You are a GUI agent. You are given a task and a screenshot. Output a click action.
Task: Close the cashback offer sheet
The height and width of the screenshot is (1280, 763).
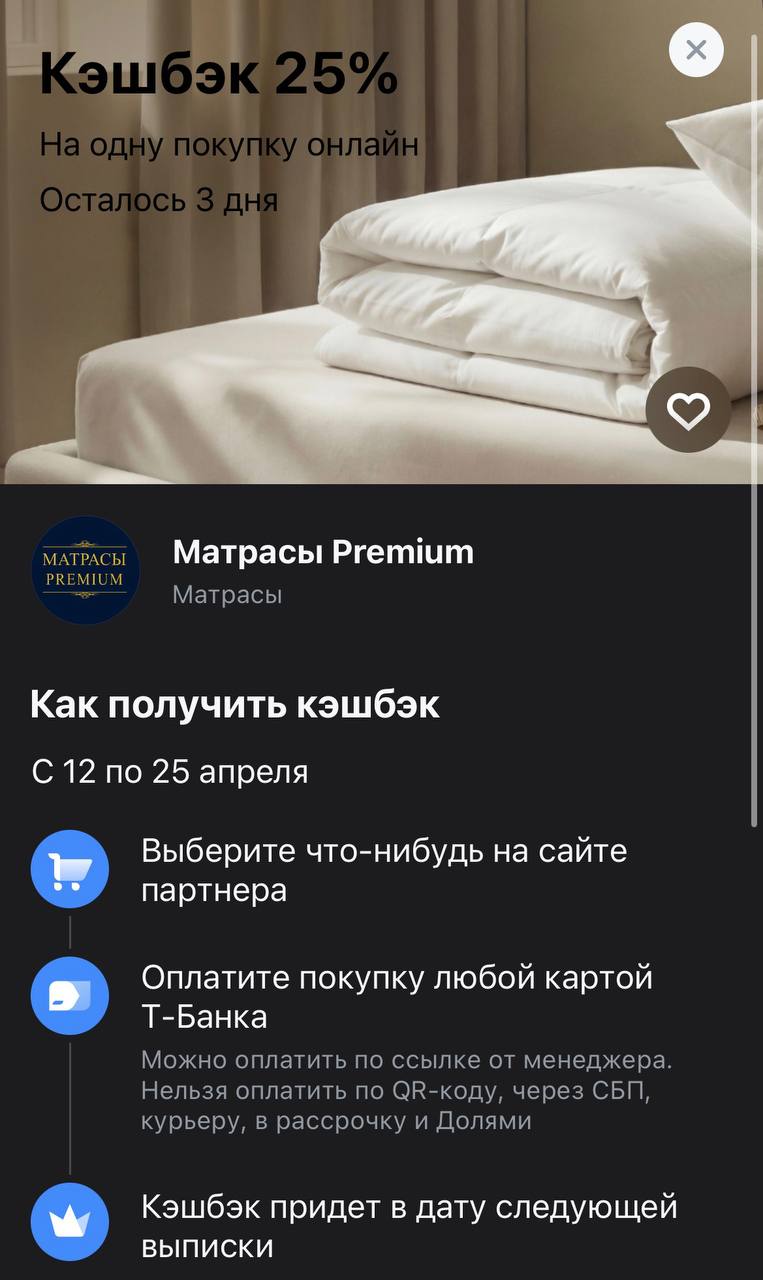[x=696, y=50]
